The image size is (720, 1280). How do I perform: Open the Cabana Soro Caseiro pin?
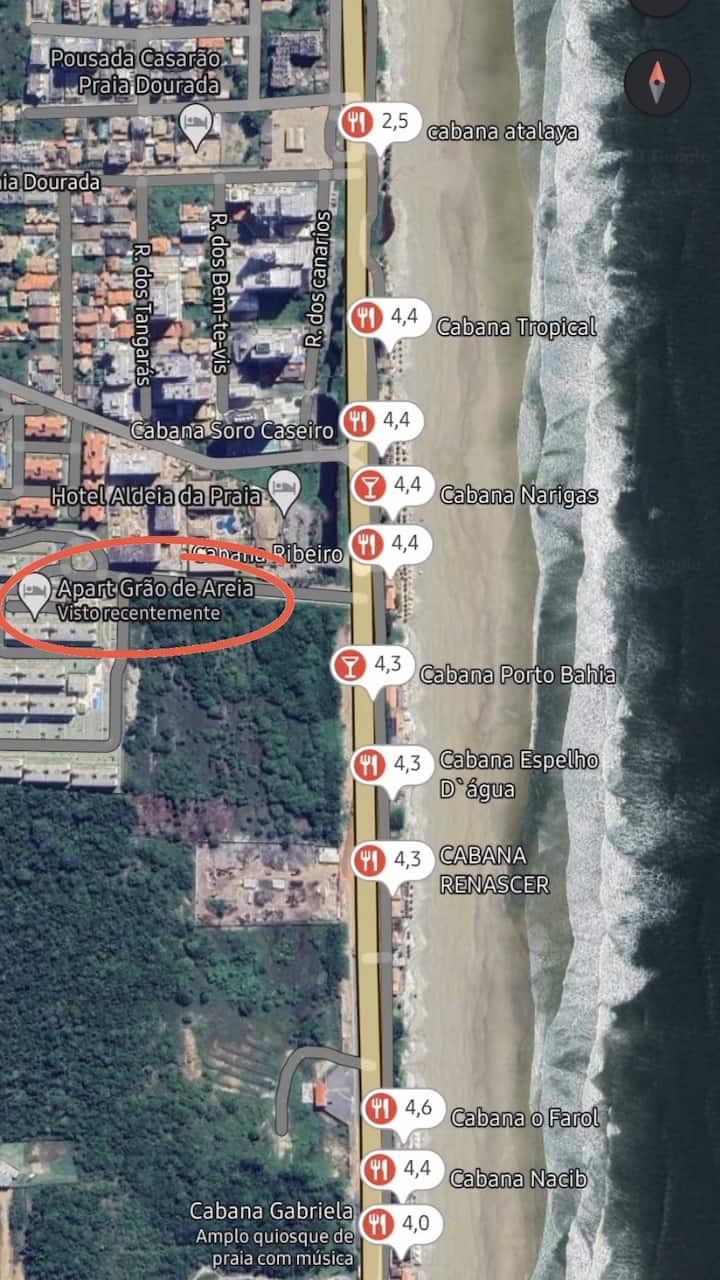click(x=359, y=421)
